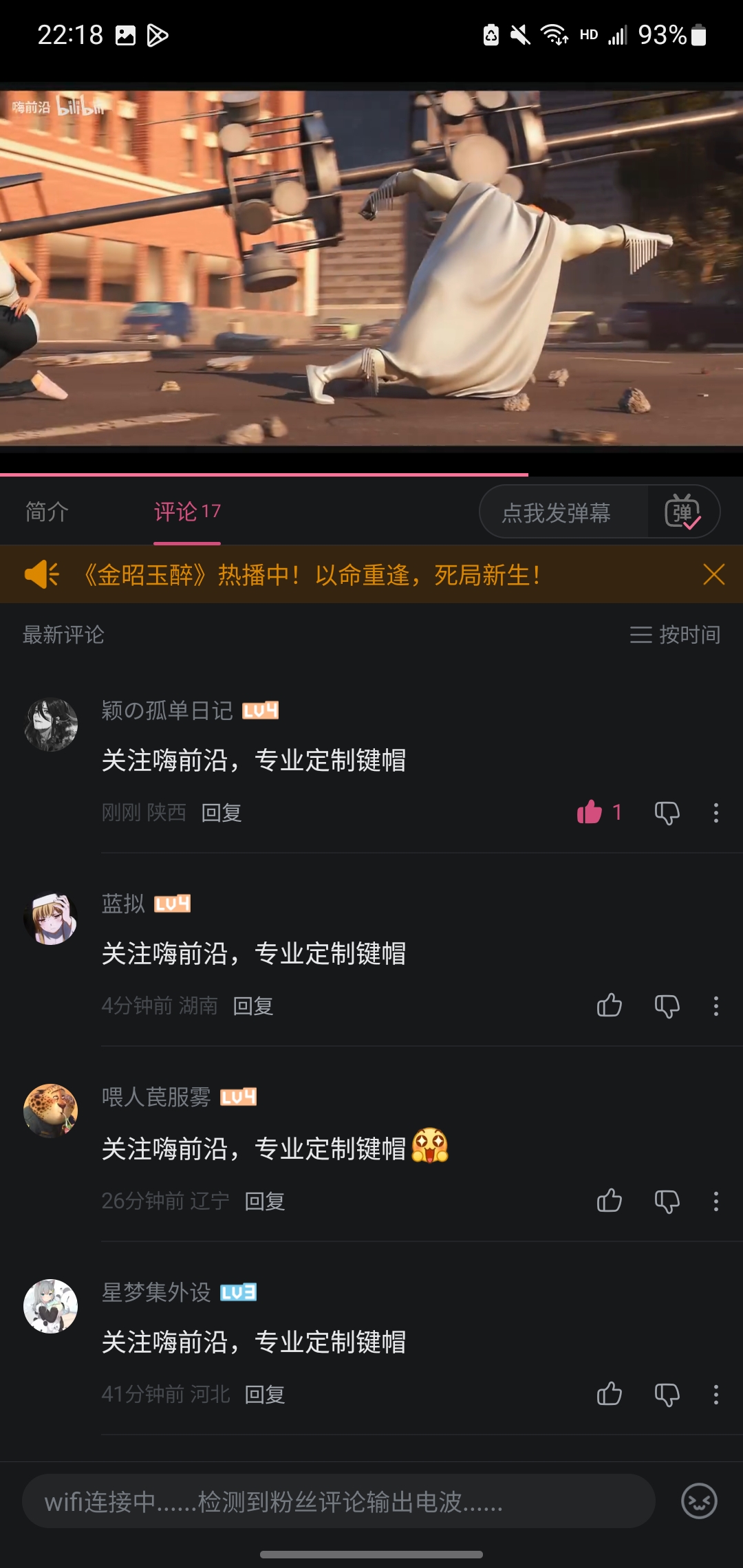The height and width of the screenshot is (1568, 743).
Task: Toggle dislike on 颖の孤单日记's comment
Action: [666, 813]
